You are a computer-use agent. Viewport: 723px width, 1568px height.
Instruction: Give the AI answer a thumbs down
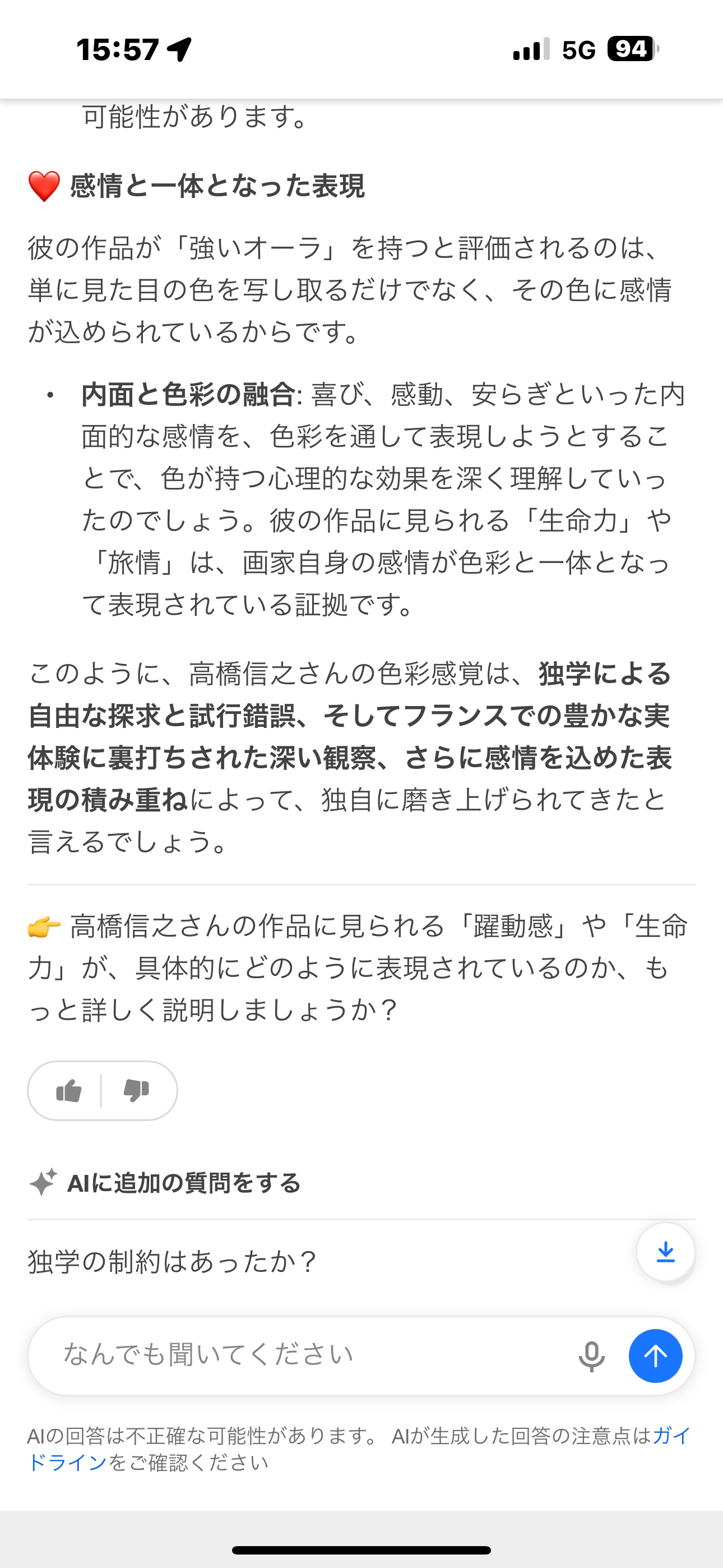136,1091
